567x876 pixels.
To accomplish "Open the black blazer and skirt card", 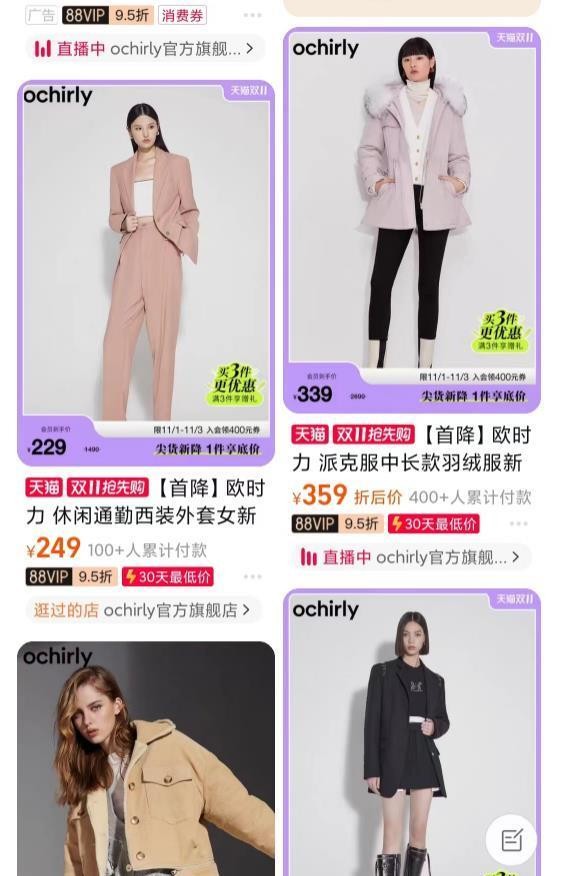I will [x=412, y=732].
